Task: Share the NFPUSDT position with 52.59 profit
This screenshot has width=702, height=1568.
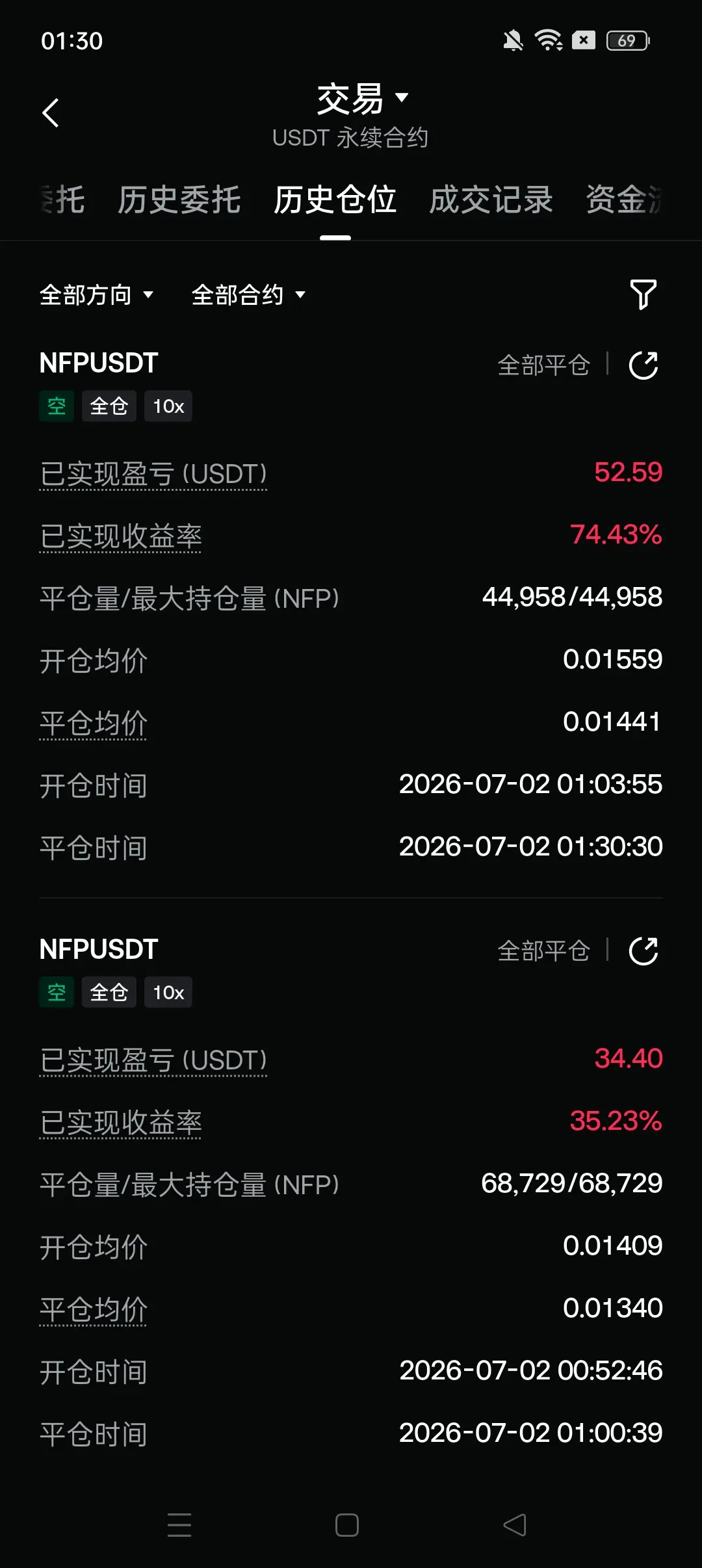Action: [643, 365]
